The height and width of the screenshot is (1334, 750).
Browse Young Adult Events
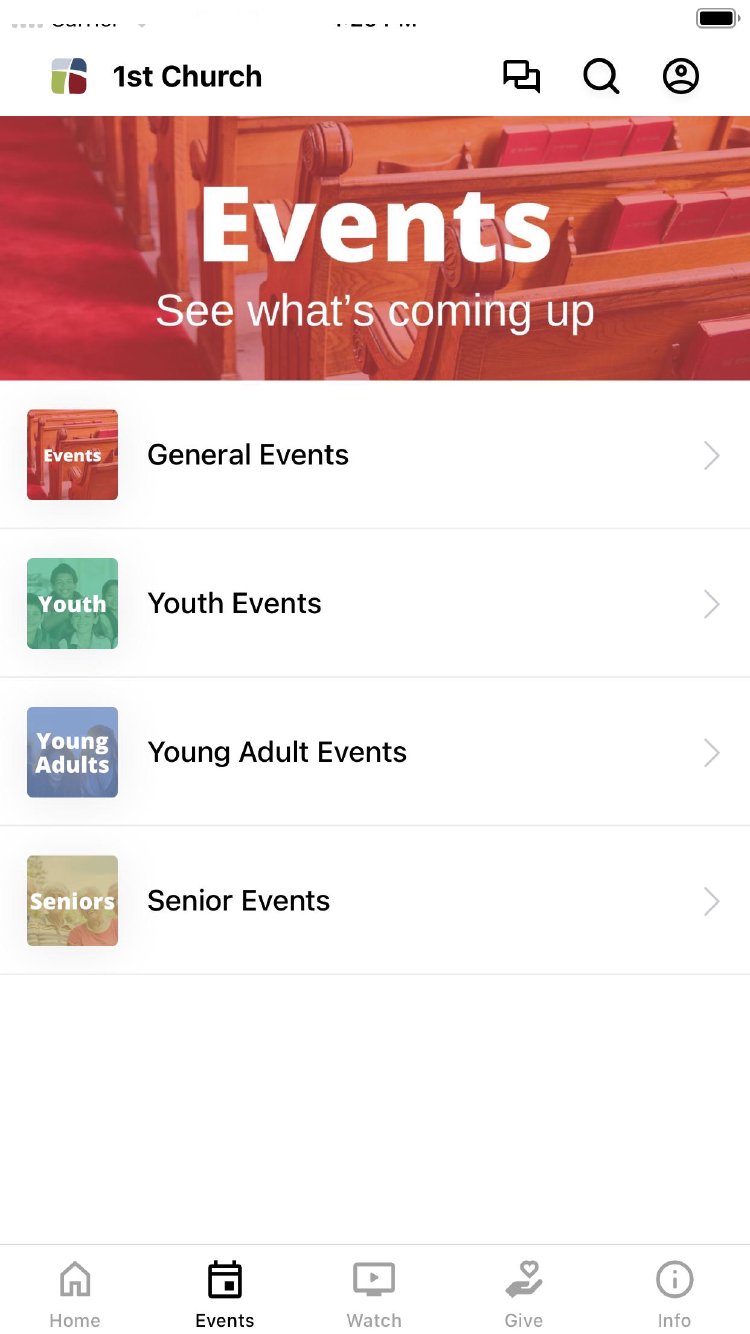[375, 752]
